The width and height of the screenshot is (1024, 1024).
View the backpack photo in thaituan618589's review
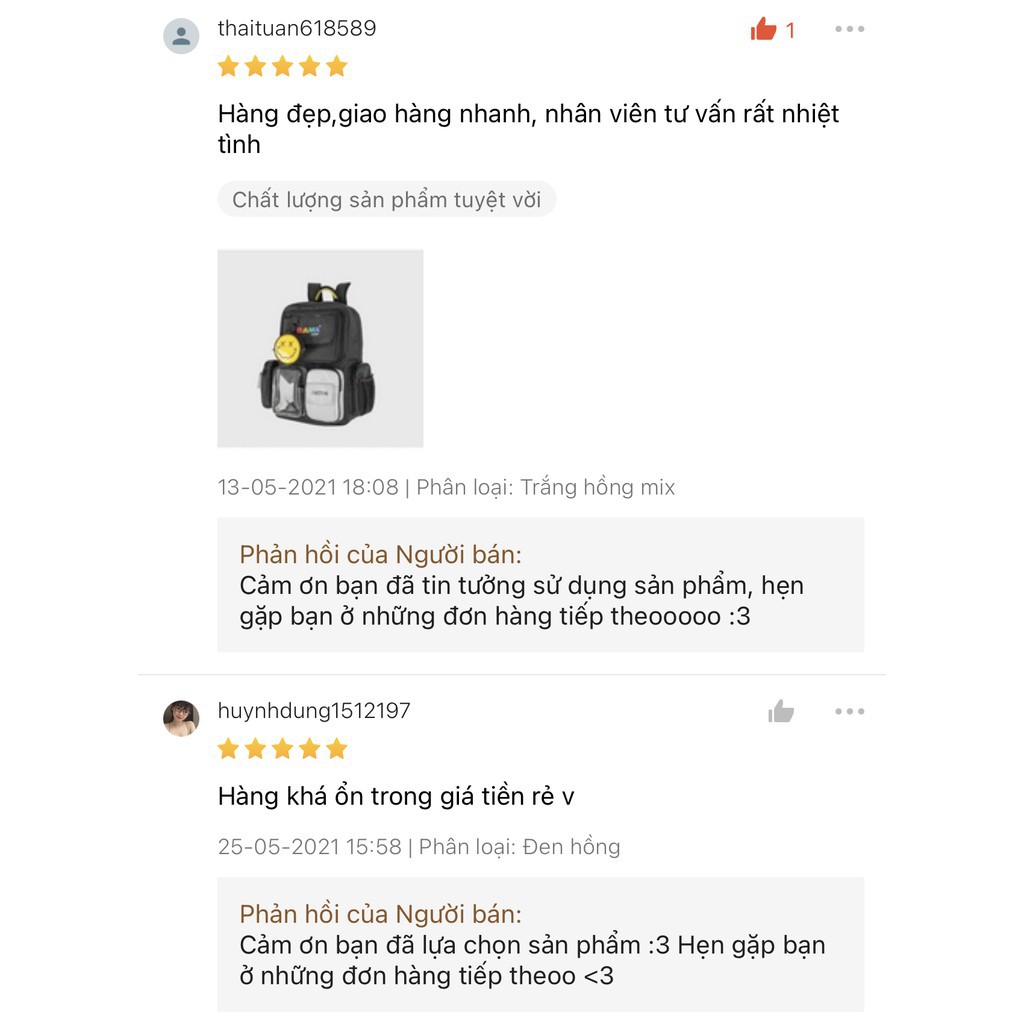(x=320, y=348)
